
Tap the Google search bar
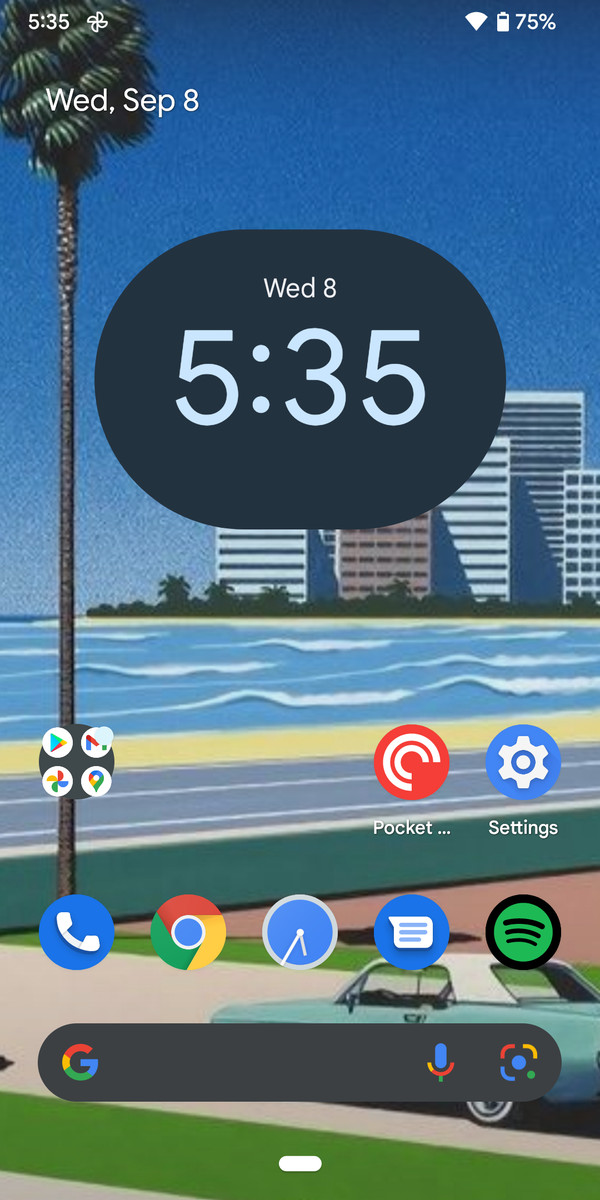[x=250, y=1062]
